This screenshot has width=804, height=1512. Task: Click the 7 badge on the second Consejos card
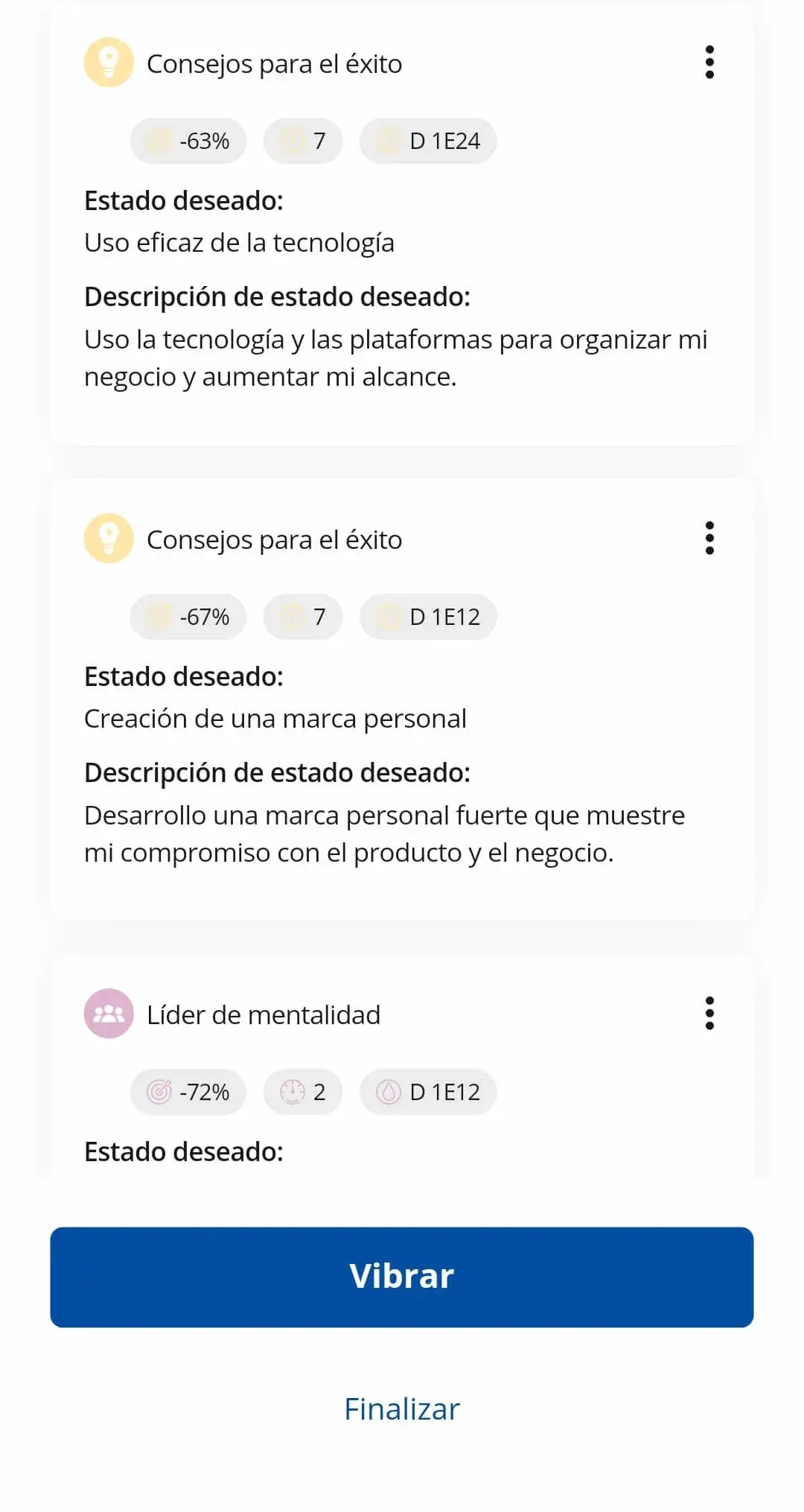(x=301, y=616)
